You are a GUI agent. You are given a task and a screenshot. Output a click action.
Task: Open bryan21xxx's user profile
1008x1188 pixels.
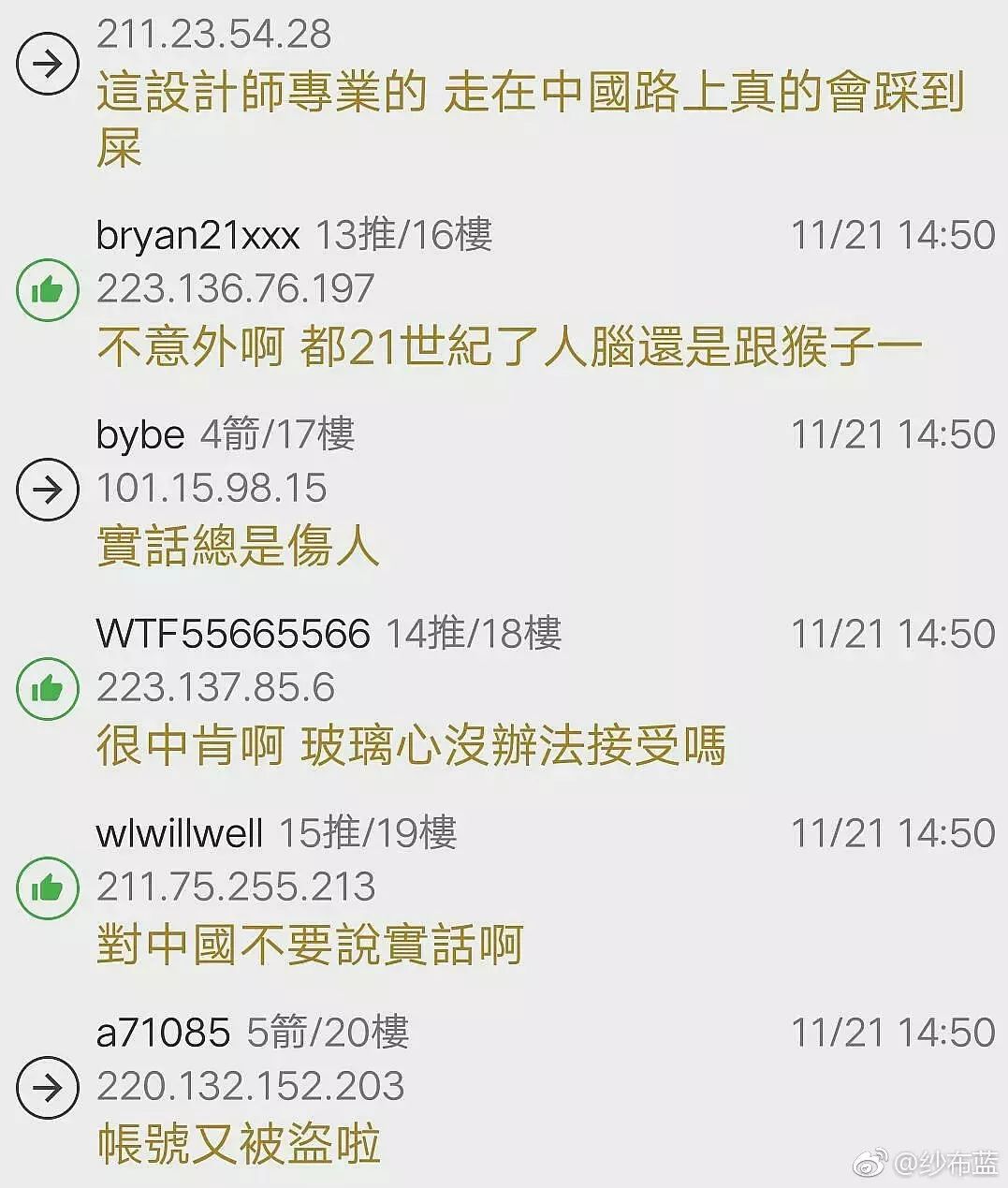point(198,236)
